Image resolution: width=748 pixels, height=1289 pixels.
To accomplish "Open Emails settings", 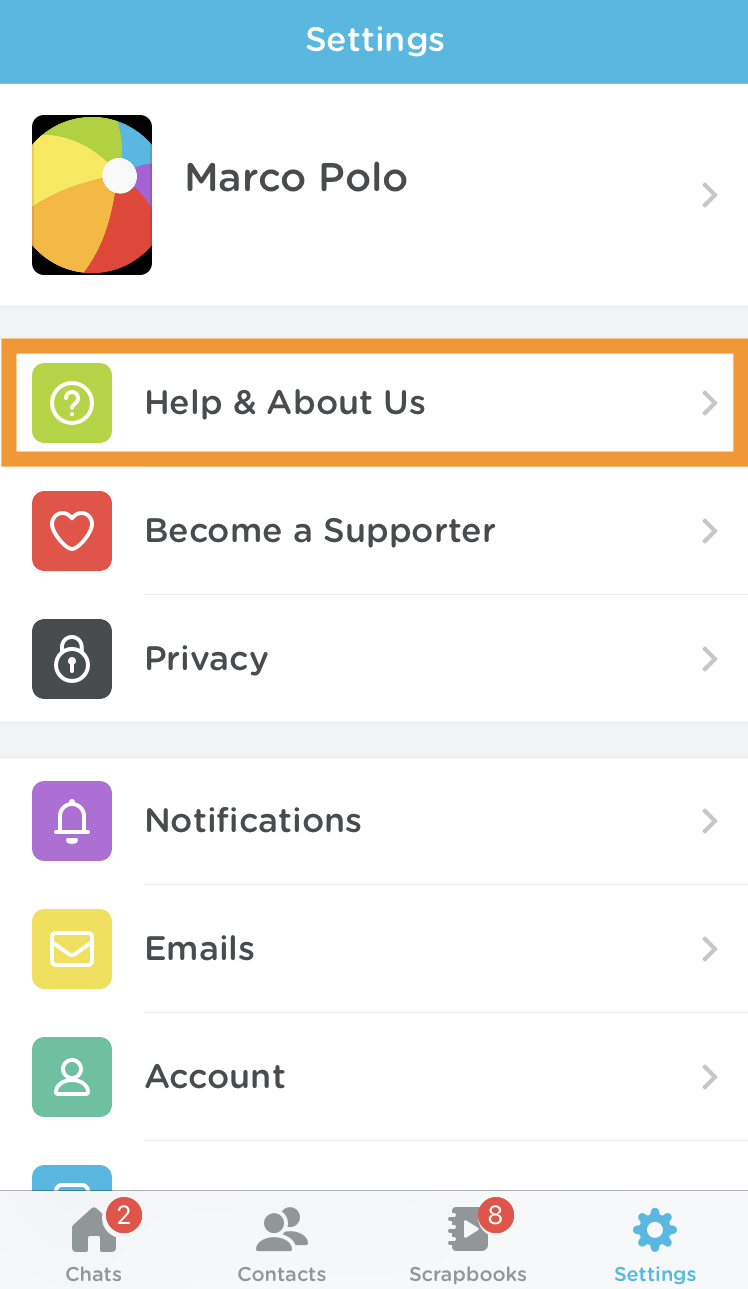I will click(374, 948).
